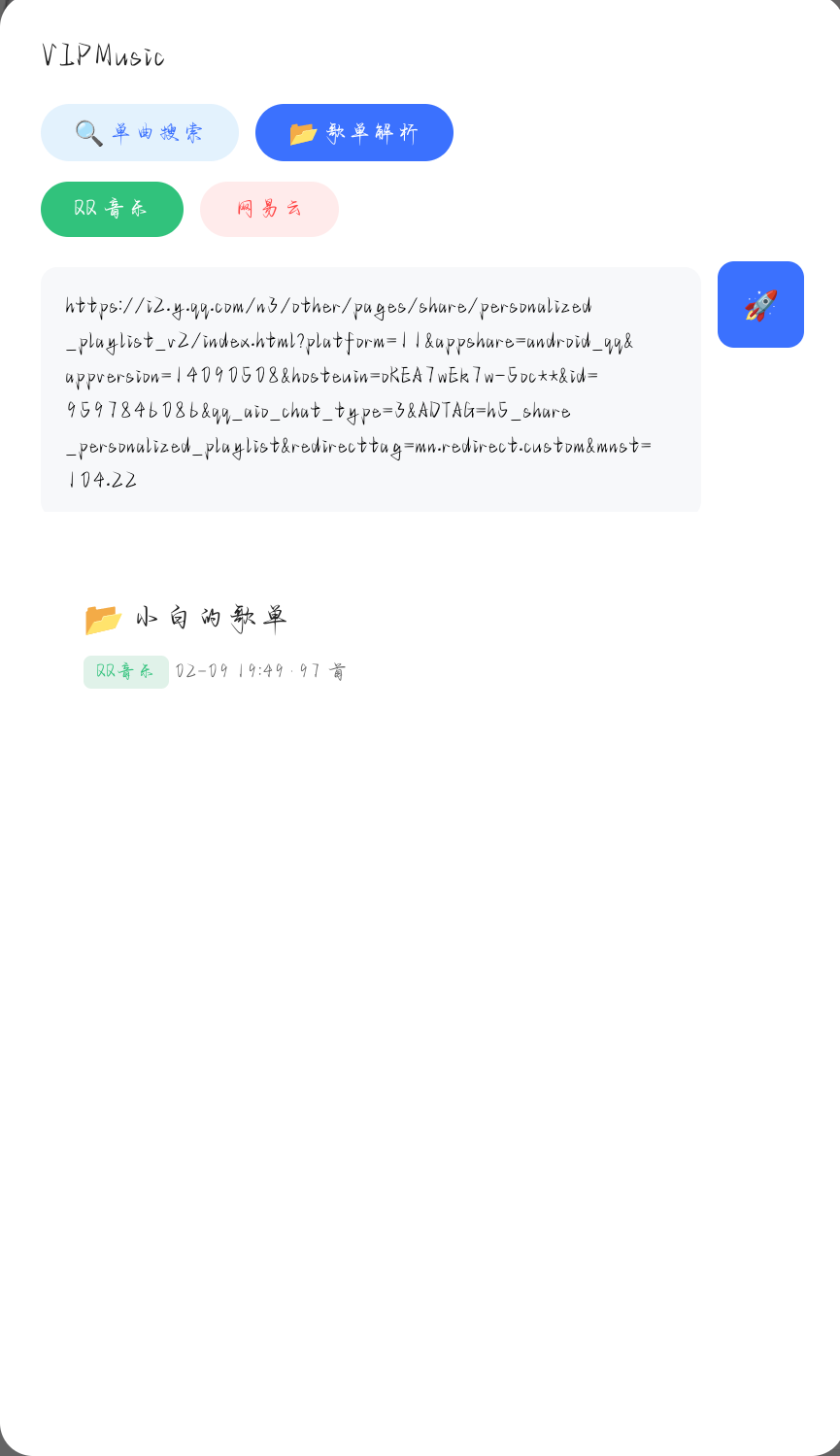Switch to 单曲搜索 mode

[x=140, y=133]
